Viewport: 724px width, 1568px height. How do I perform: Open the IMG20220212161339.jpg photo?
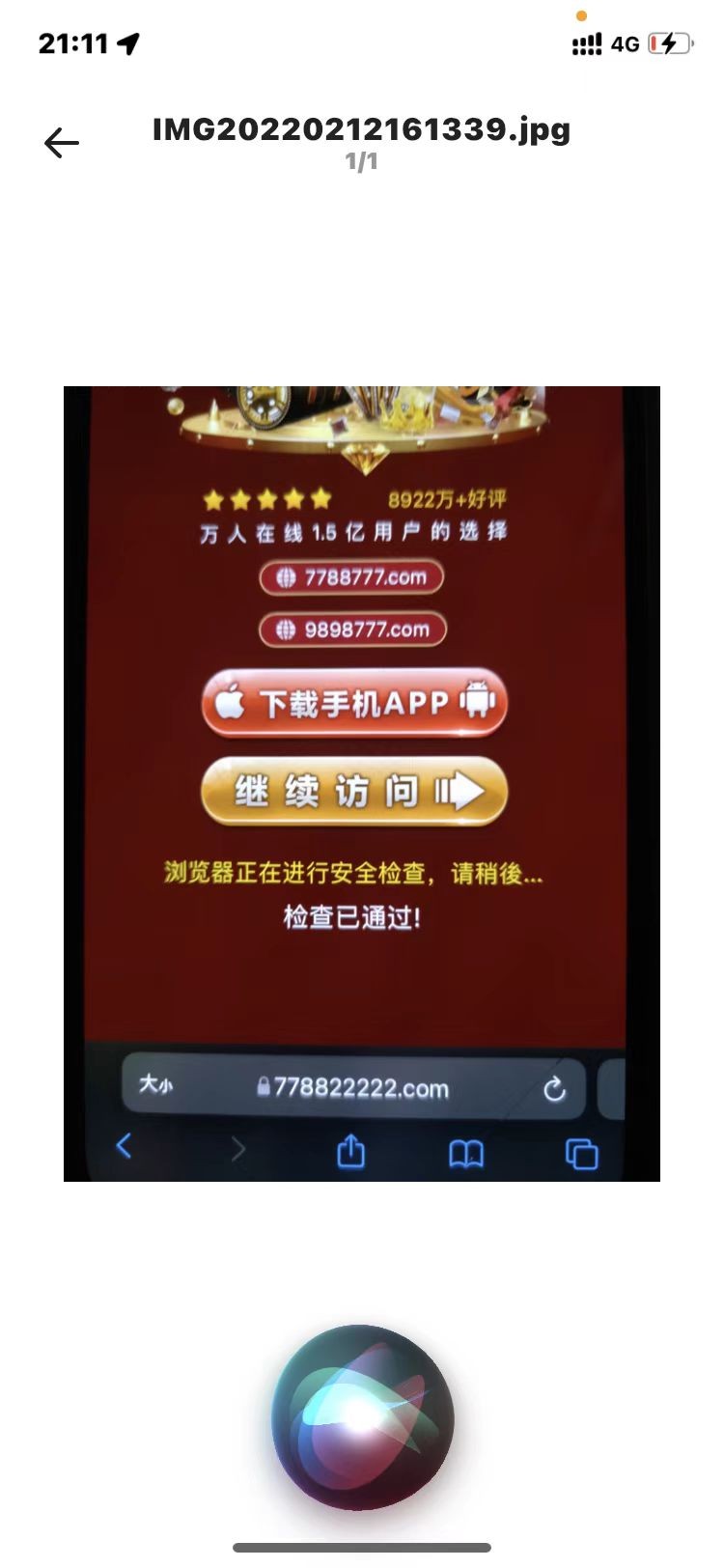361,783
